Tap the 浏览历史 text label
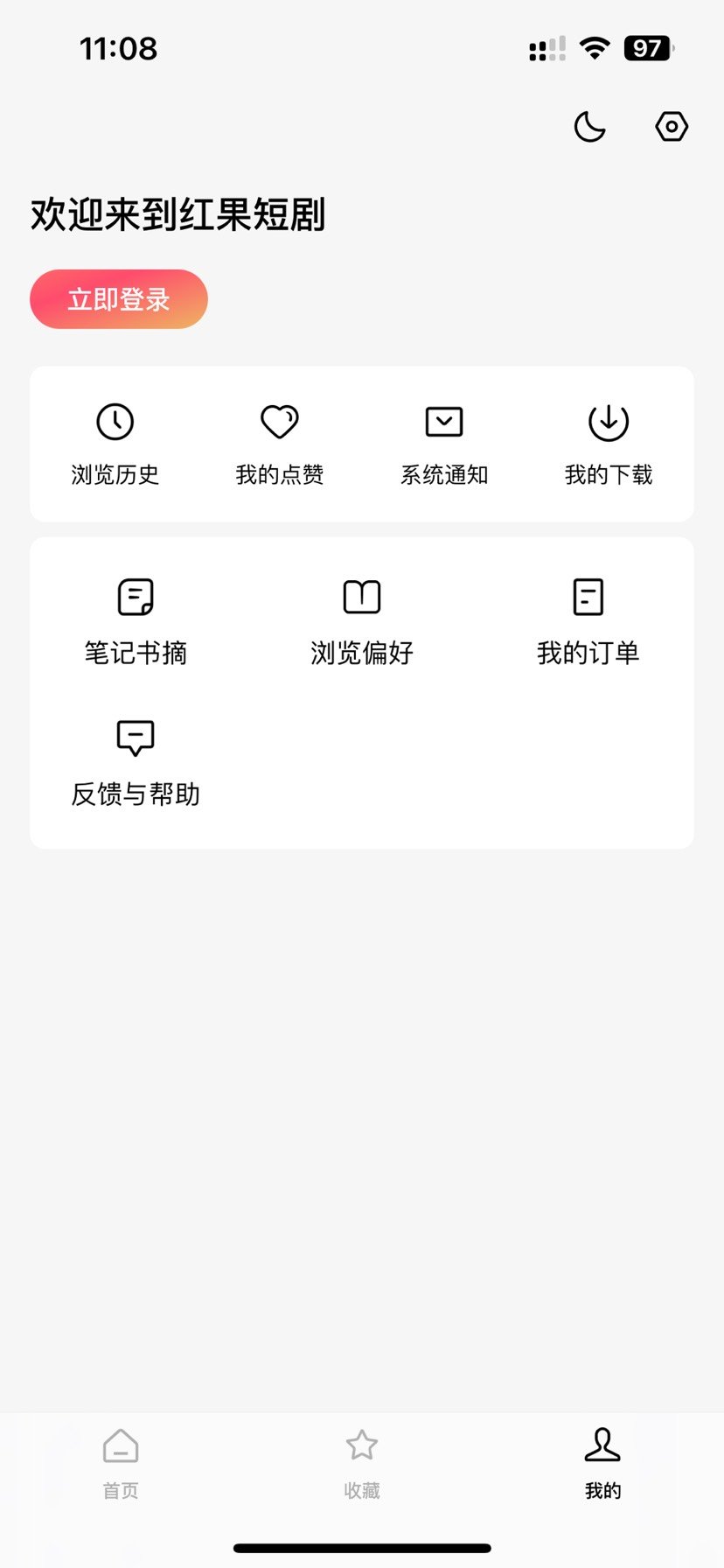724x1568 pixels. (x=116, y=475)
